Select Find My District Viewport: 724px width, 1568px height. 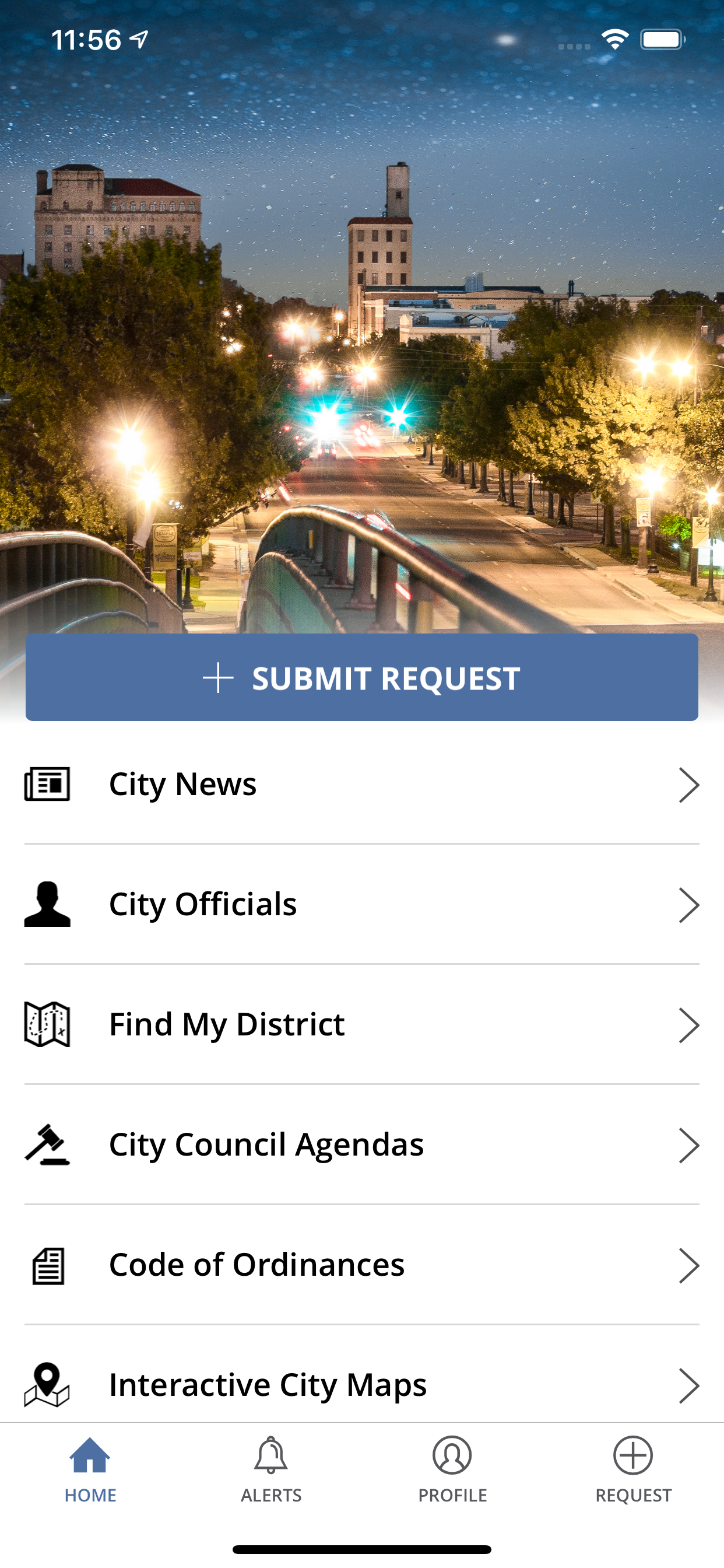[x=361, y=1024]
